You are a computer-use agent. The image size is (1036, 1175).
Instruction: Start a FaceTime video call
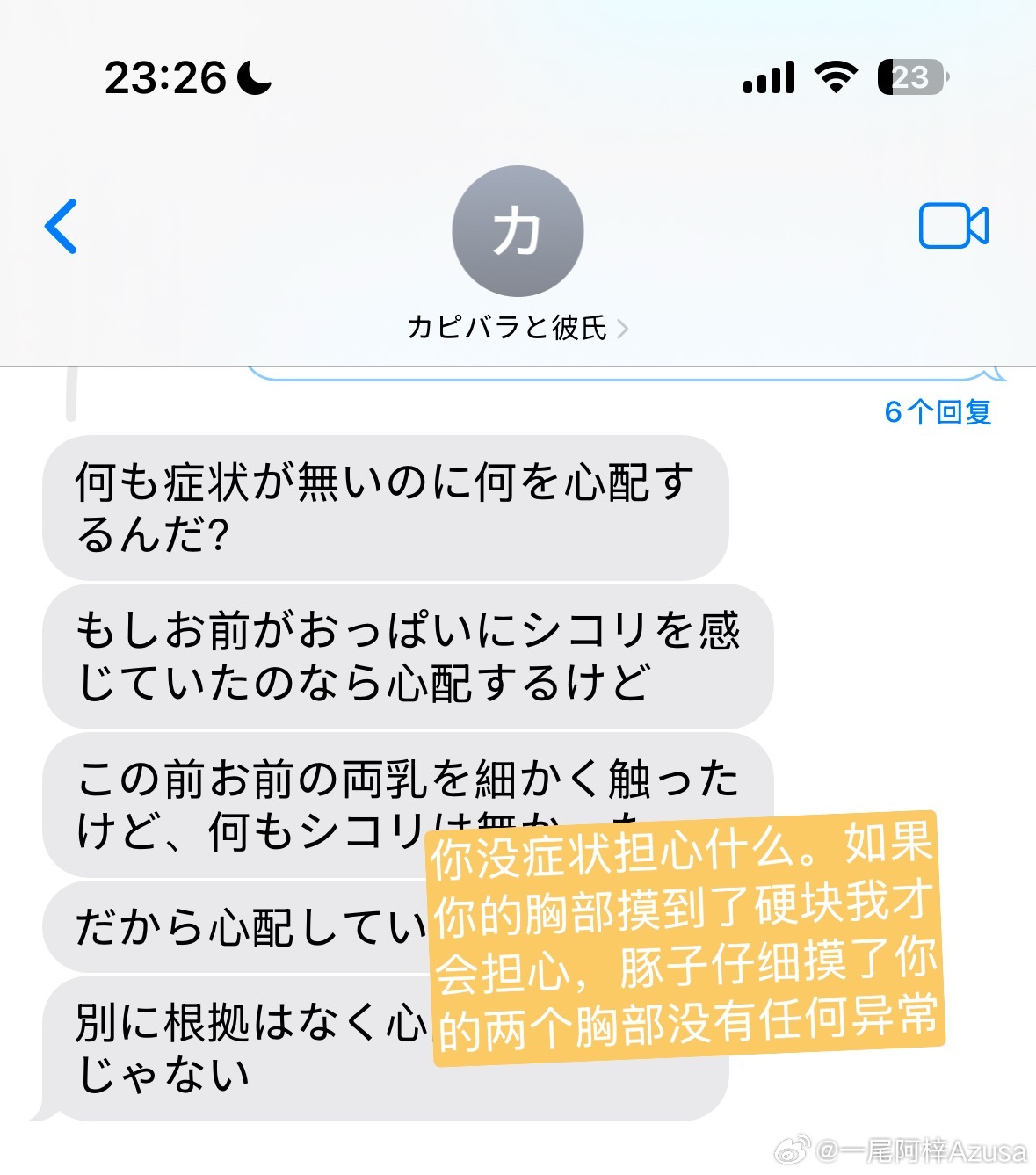(953, 226)
